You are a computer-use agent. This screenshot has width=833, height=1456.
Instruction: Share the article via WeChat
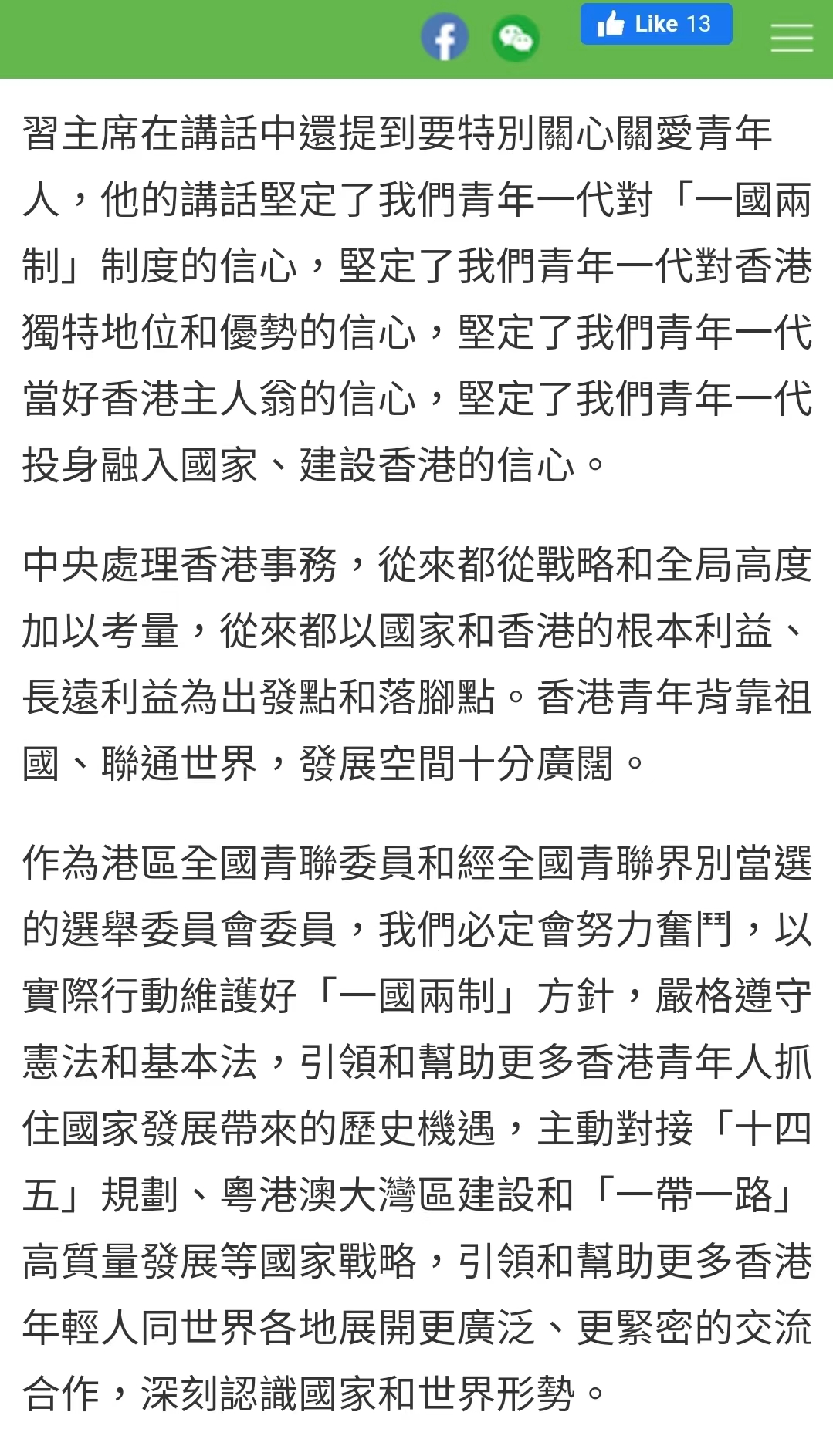(x=515, y=38)
